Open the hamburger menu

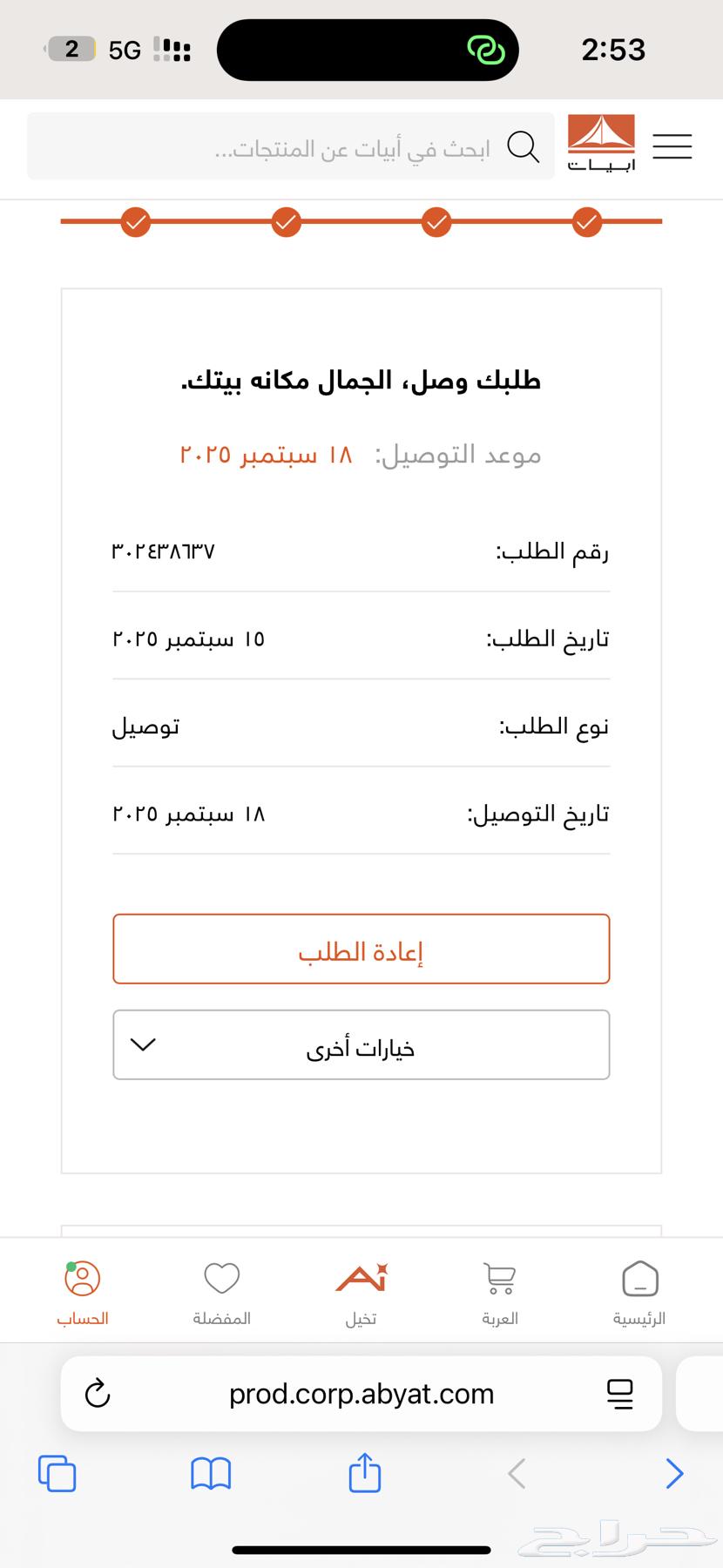pos(672,147)
